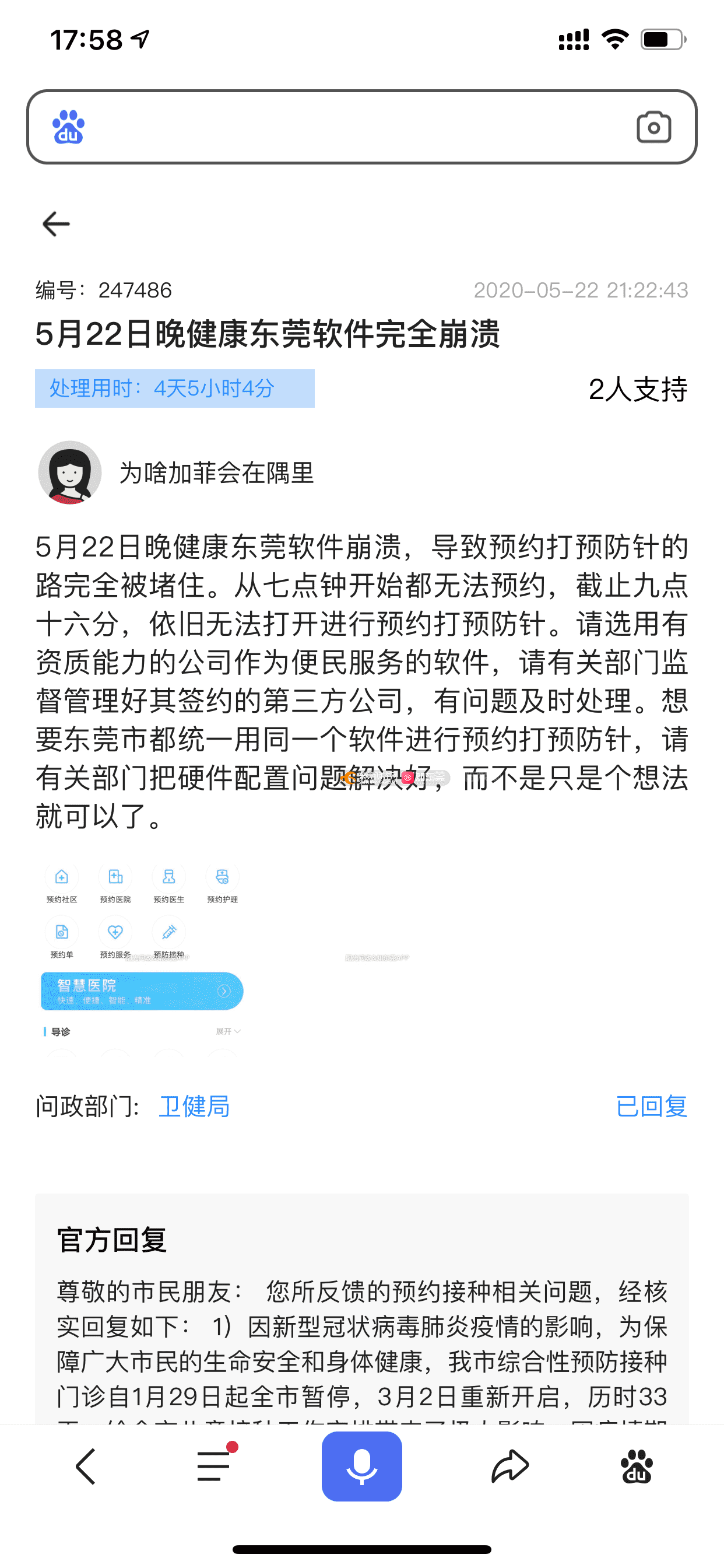Open the user avatar of 为啥加菲会在隅里

pos(70,473)
